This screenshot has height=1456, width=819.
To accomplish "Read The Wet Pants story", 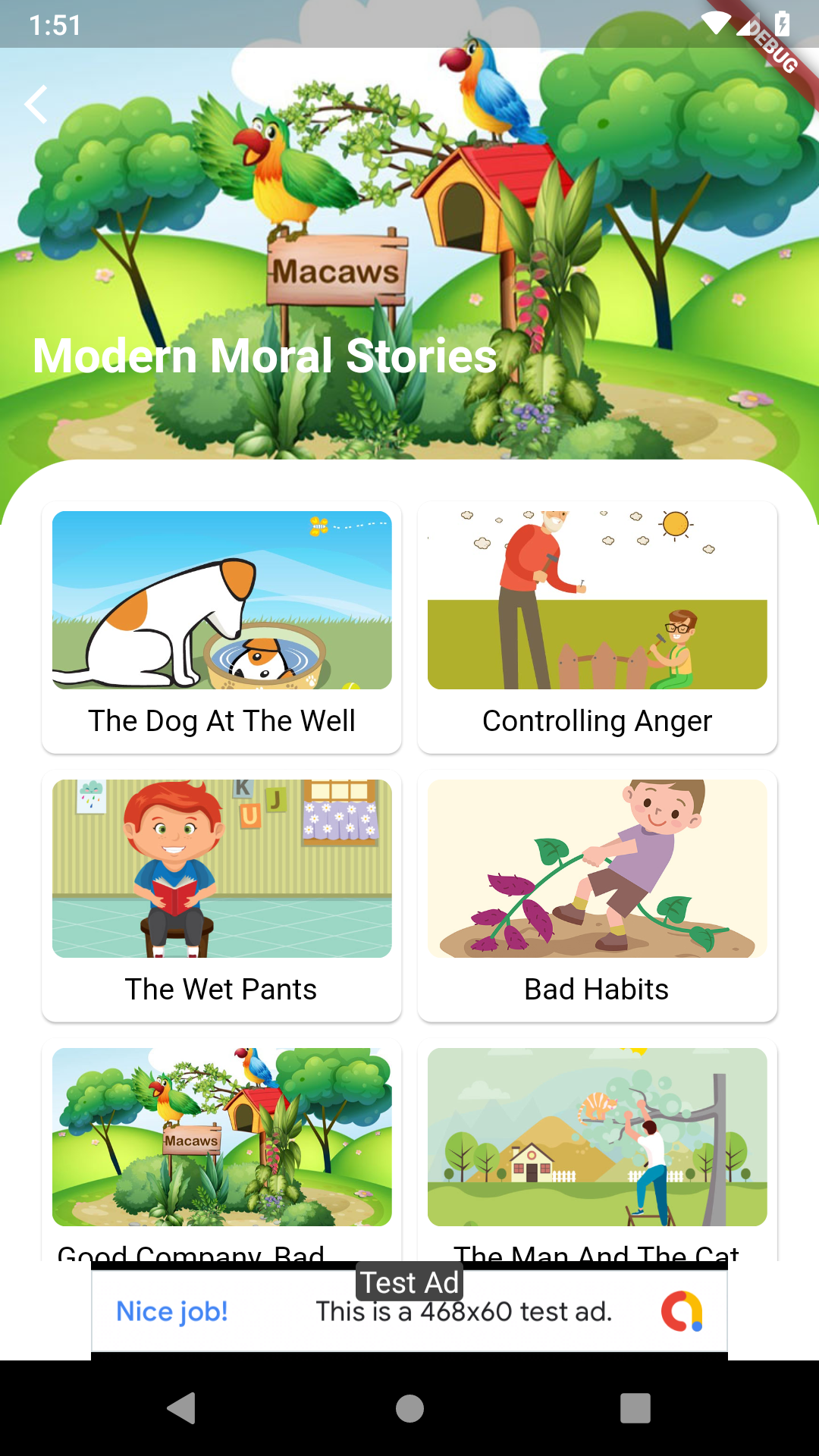I will point(221,896).
